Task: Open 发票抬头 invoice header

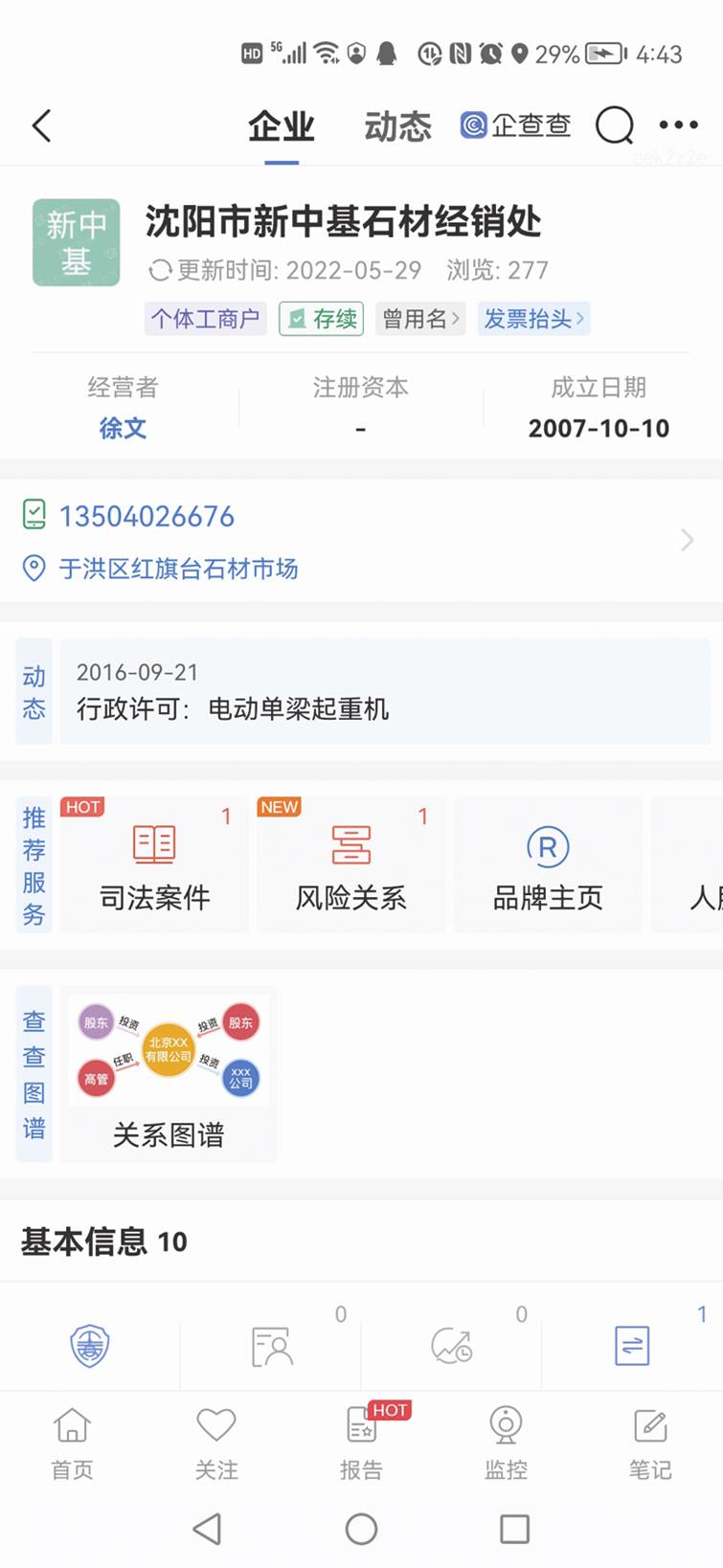Action: coord(533,319)
